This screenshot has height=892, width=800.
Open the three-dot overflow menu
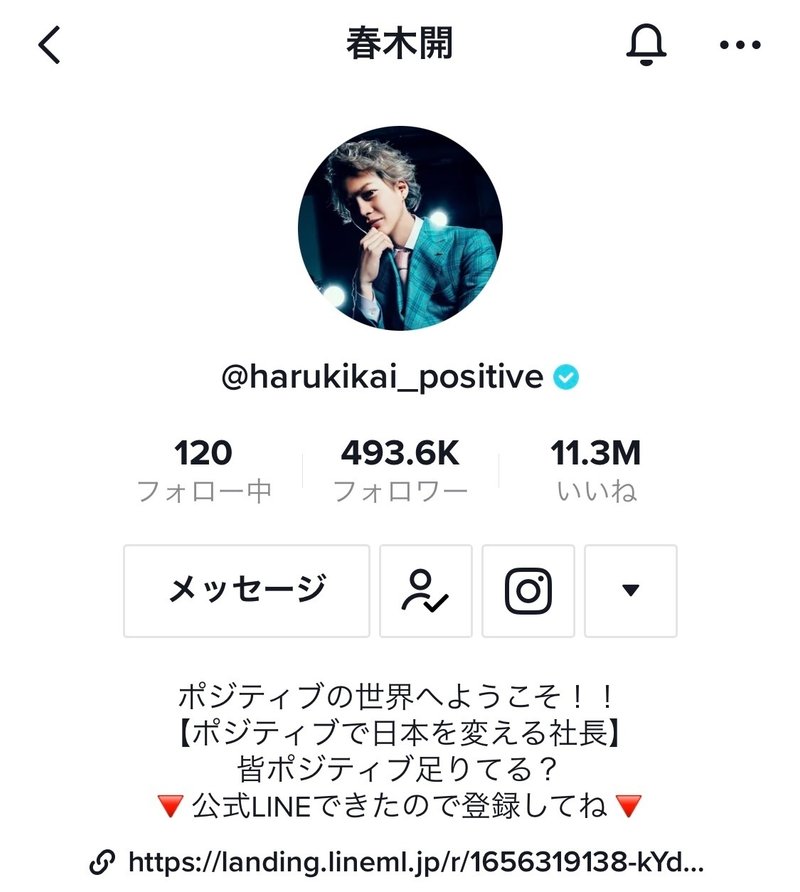coord(740,45)
